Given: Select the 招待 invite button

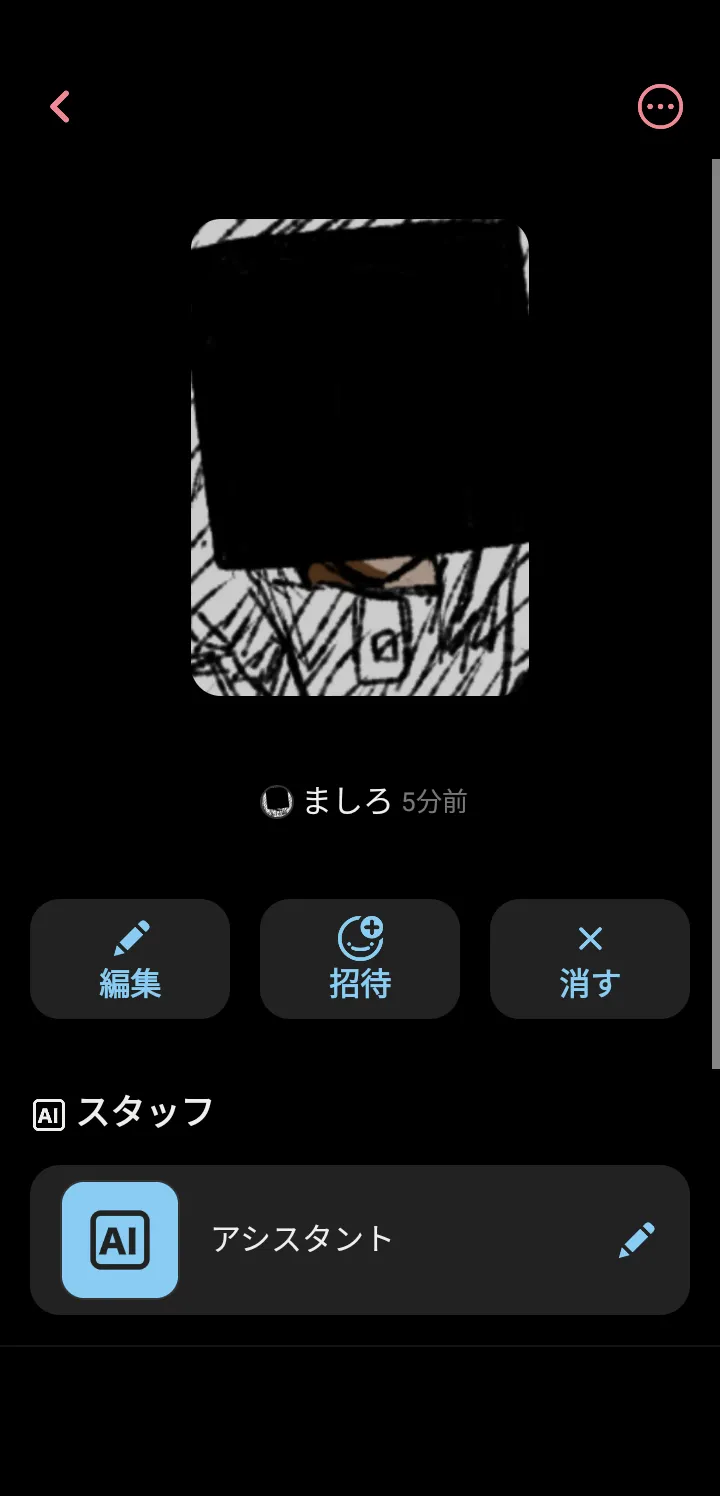Looking at the screenshot, I should pos(360,959).
